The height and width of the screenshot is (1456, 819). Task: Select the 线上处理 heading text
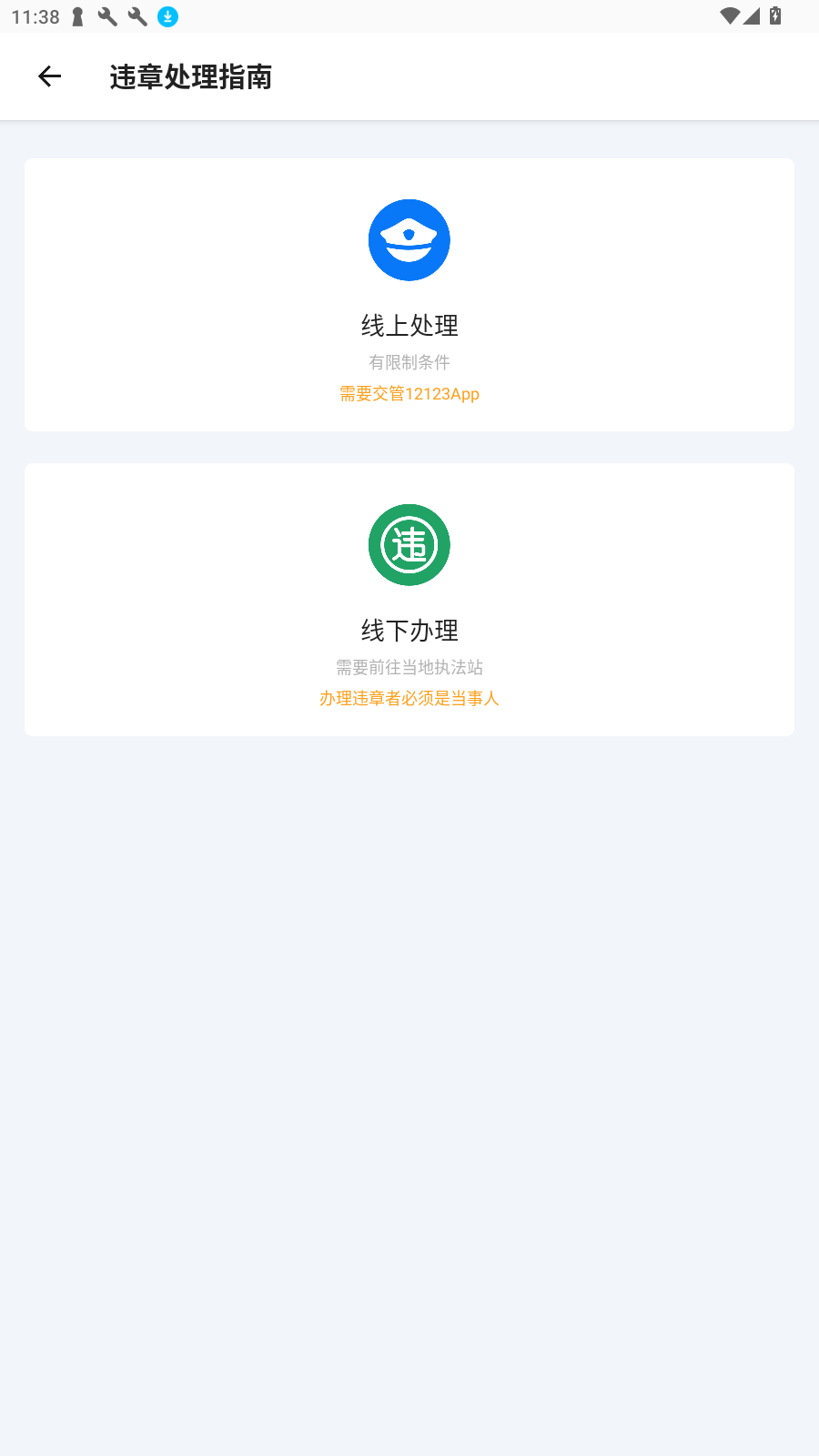tap(409, 326)
